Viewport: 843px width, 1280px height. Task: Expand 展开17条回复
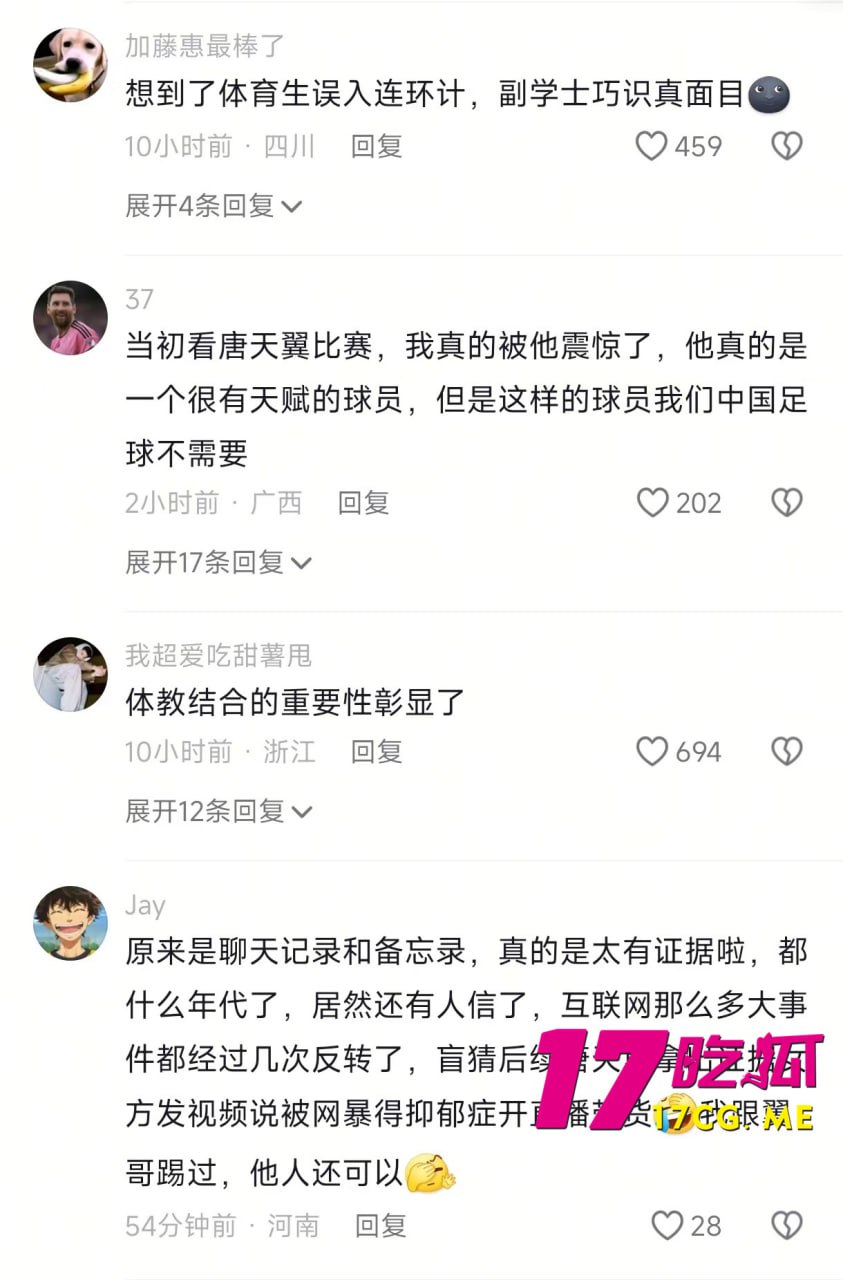tap(218, 562)
